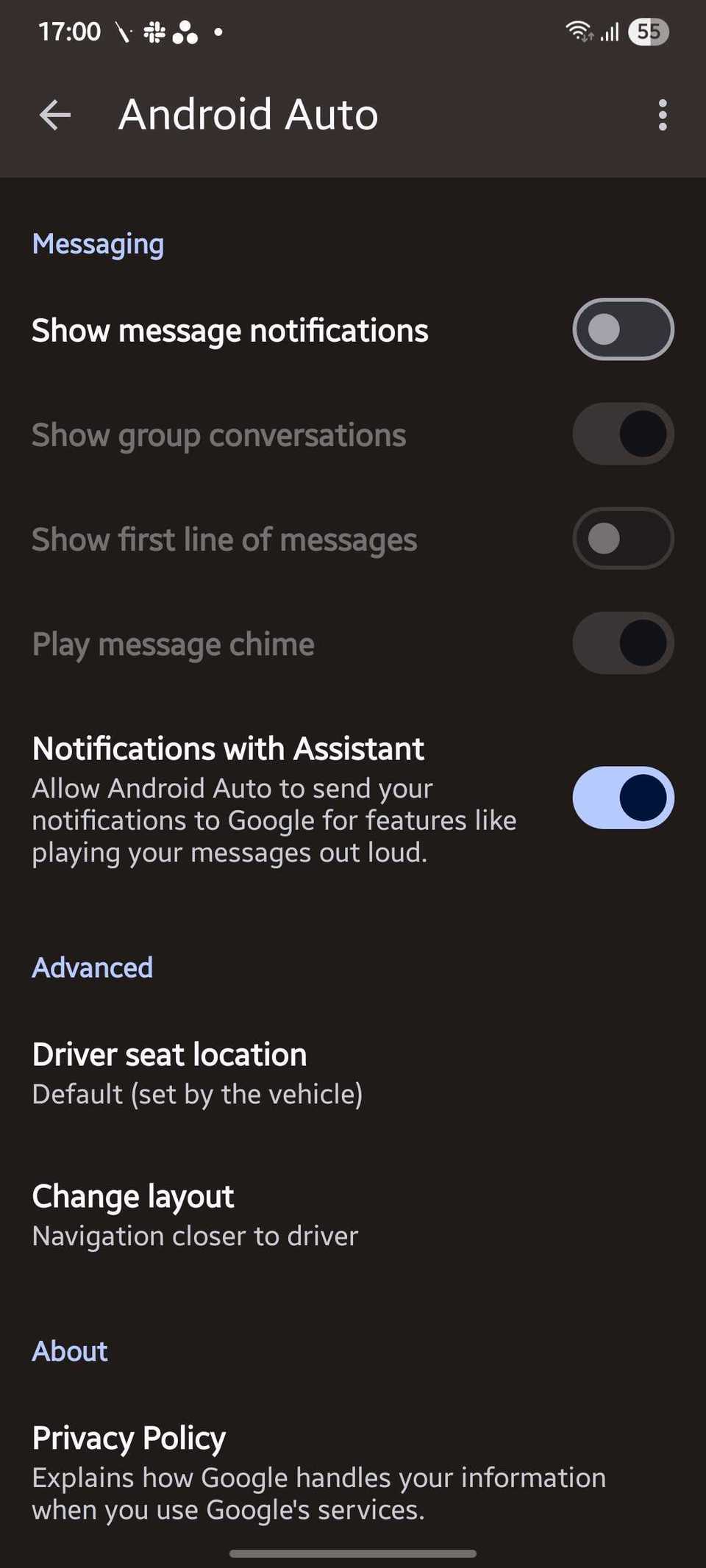Tap the Wi-Fi icon in the status bar
Image resolution: width=706 pixels, height=1568 pixels.
tap(578, 31)
